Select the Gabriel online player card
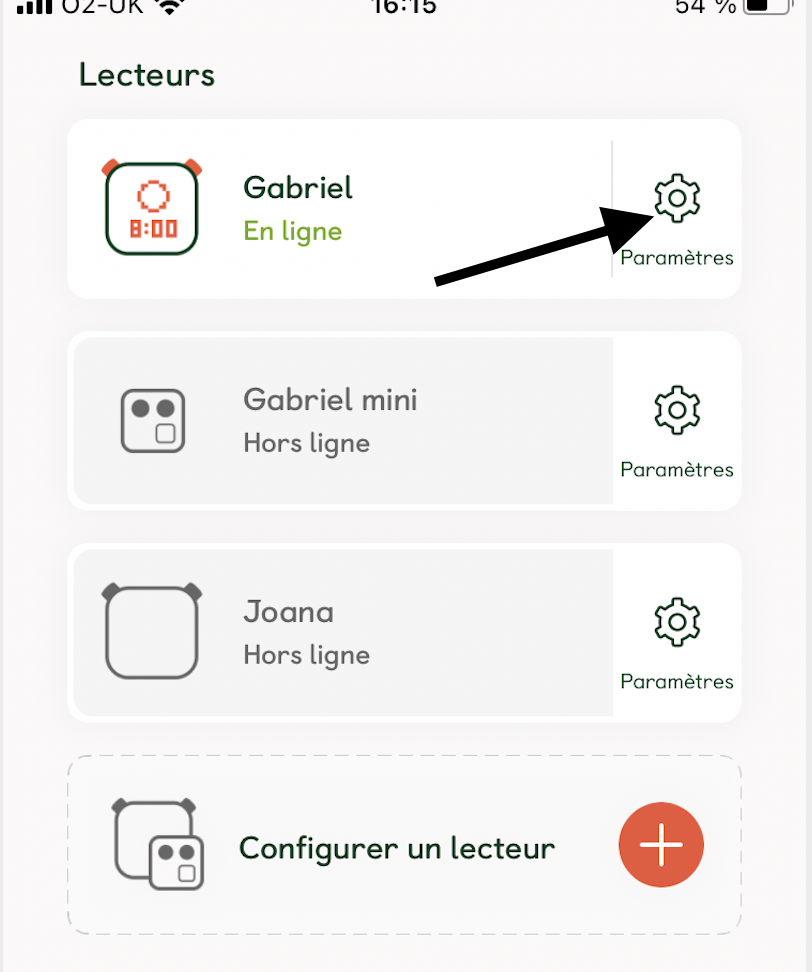 pos(340,209)
